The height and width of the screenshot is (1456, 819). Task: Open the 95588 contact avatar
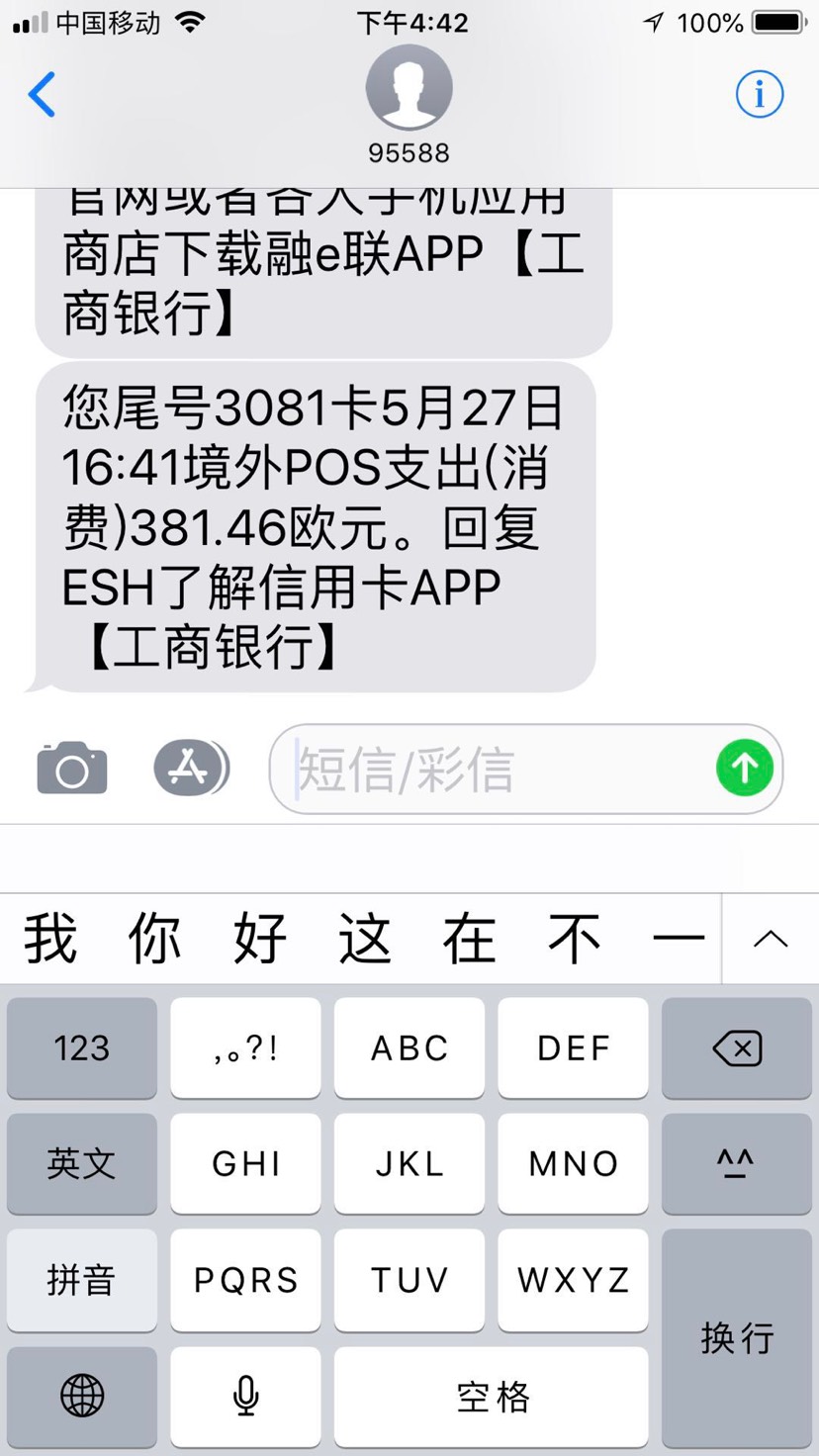(409, 89)
